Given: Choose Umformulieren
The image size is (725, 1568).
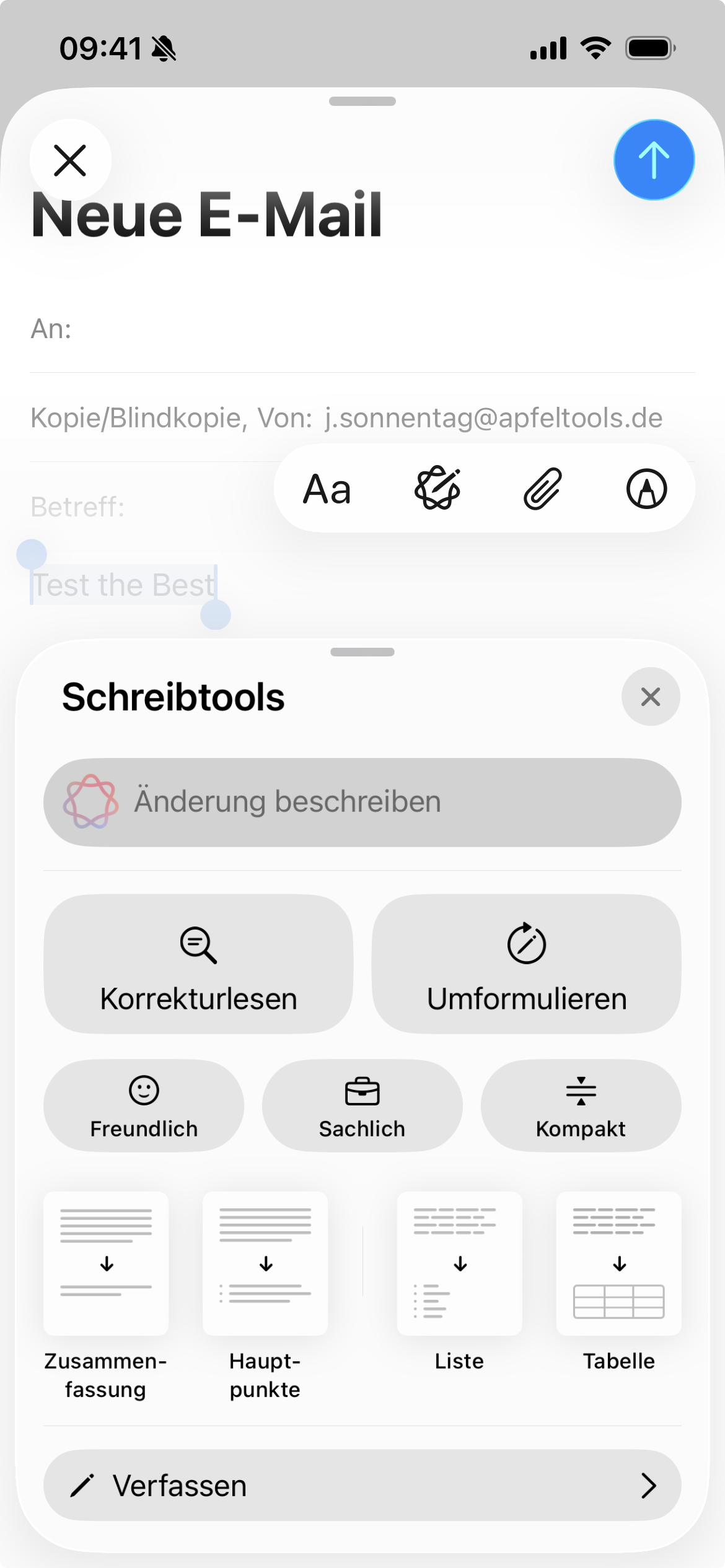Looking at the screenshot, I should click(x=527, y=964).
